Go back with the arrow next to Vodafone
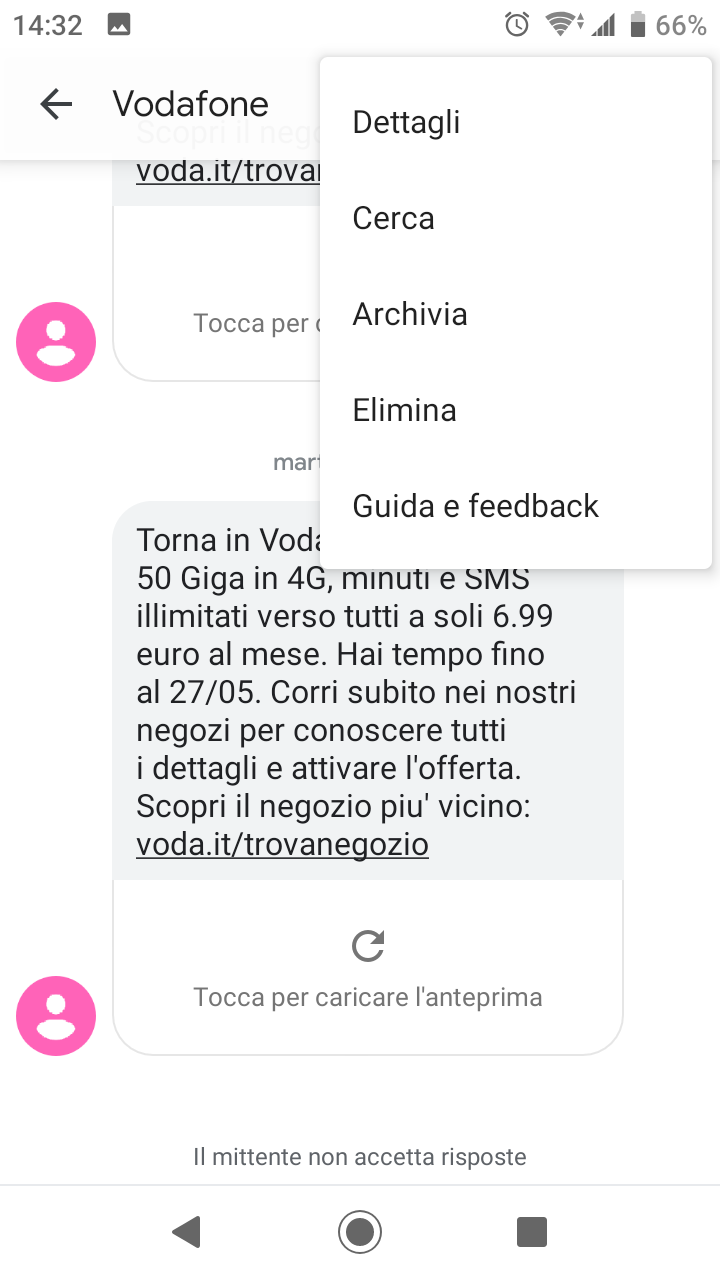The width and height of the screenshot is (720, 1280). [56, 104]
